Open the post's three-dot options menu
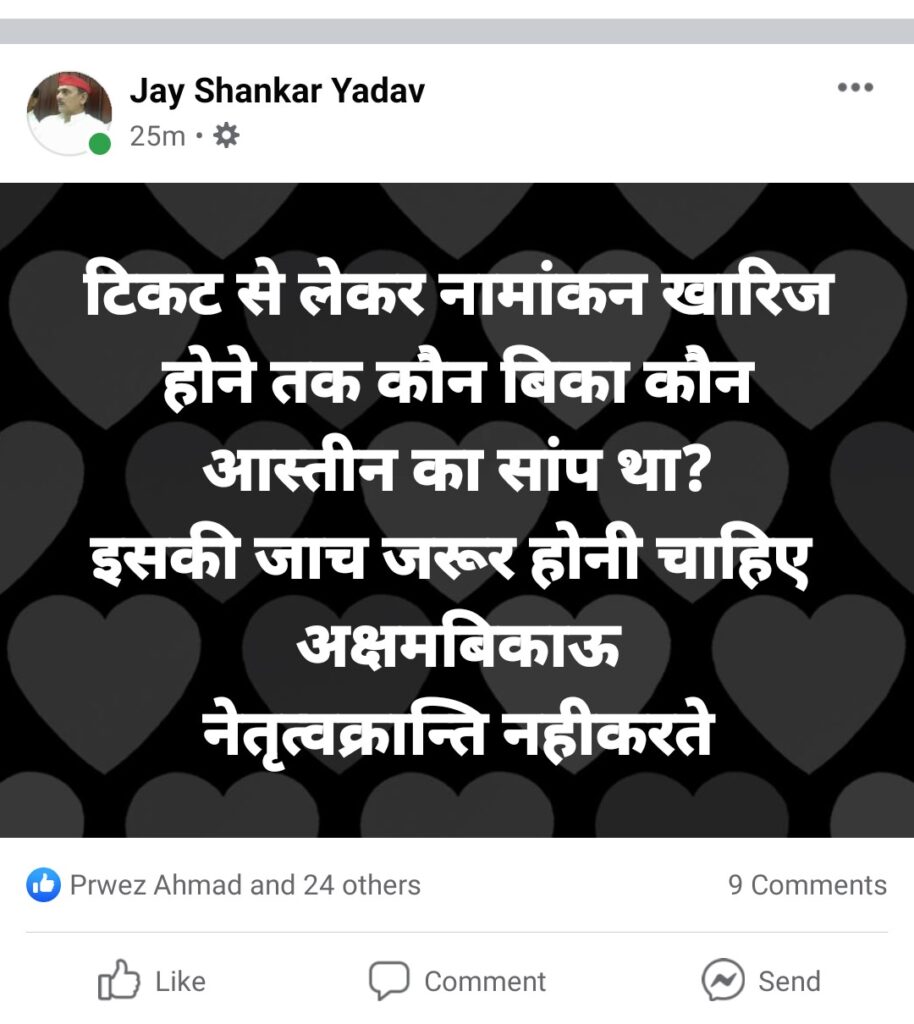 855,88
